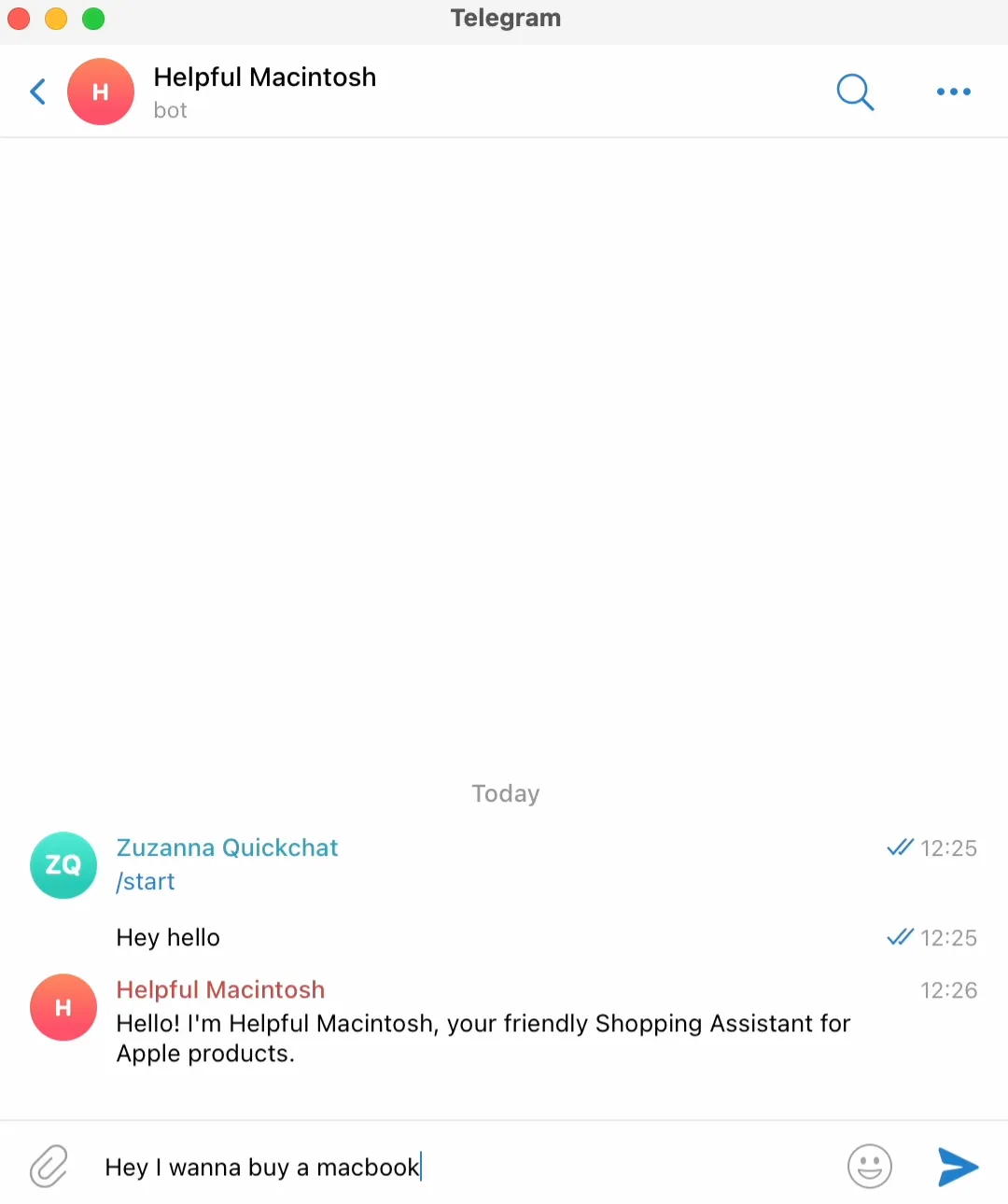This screenshot has height=1204, width=1008.
Task: Open the three-dot more options menu
Action: point(953,91)
